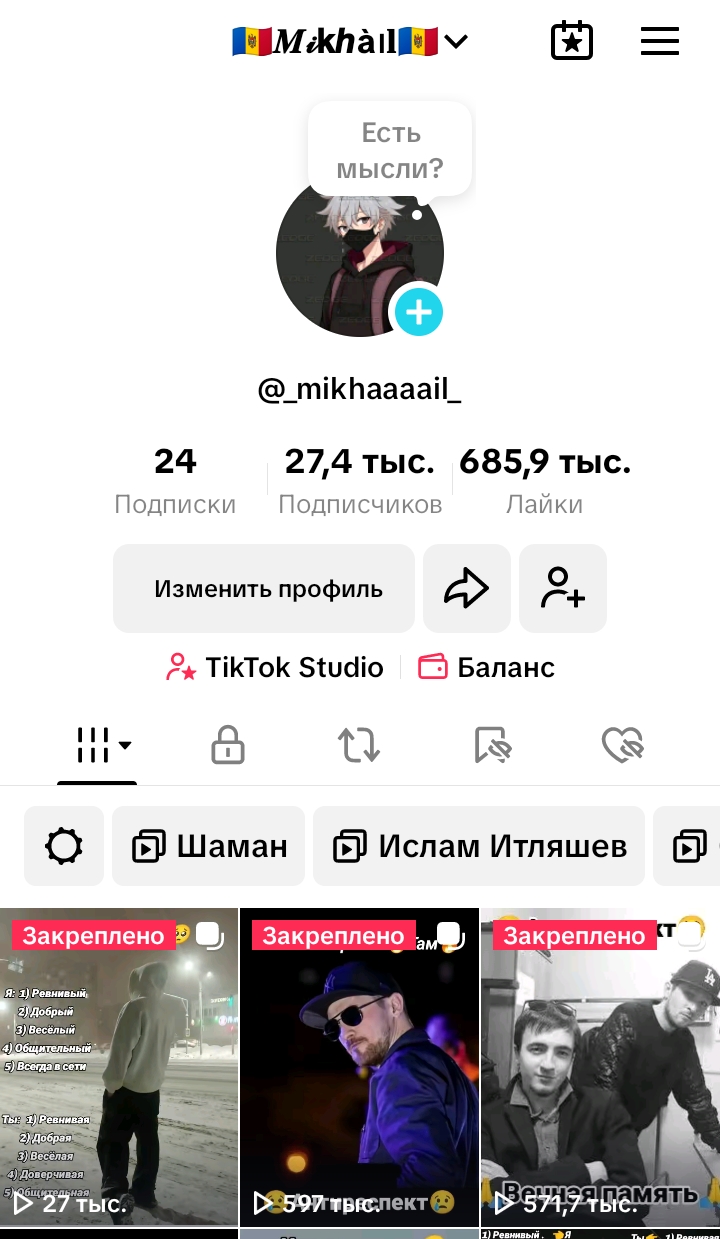The image size is (720, 1239).
Task: Open the calendar star icon
Action: pyautogui.click(x=572, y=42)
